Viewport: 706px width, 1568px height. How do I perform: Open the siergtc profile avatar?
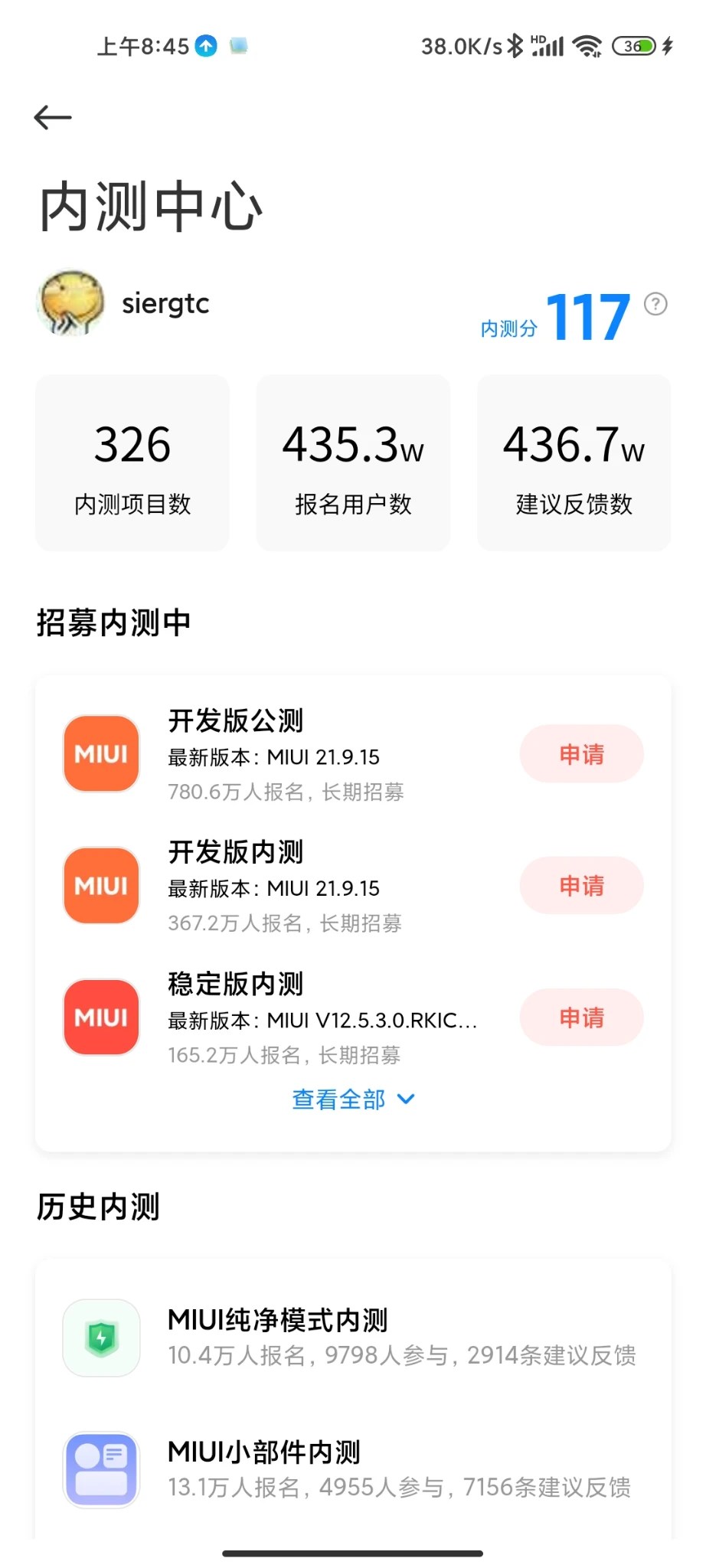tap(70, 303)
